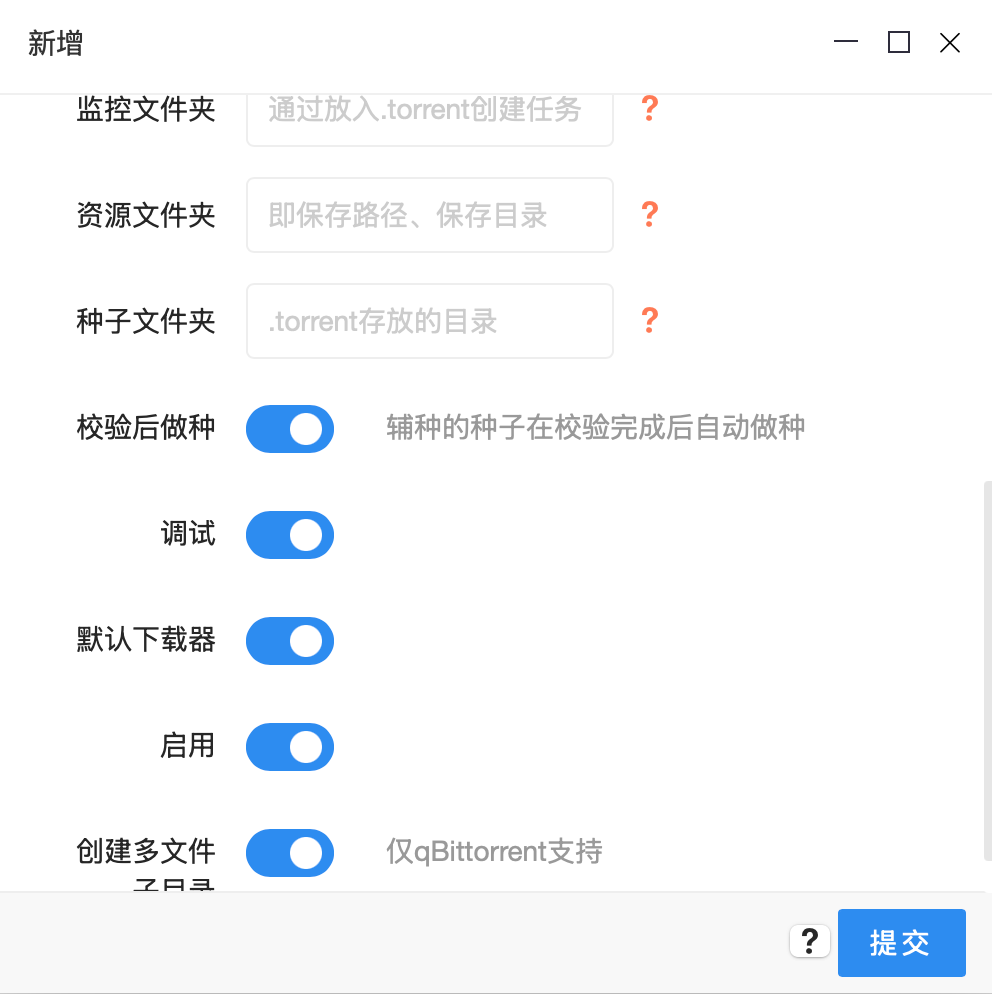Click the 种子文件夹 input box
This screenshot has height=994, width=992.
coord(429,321)
